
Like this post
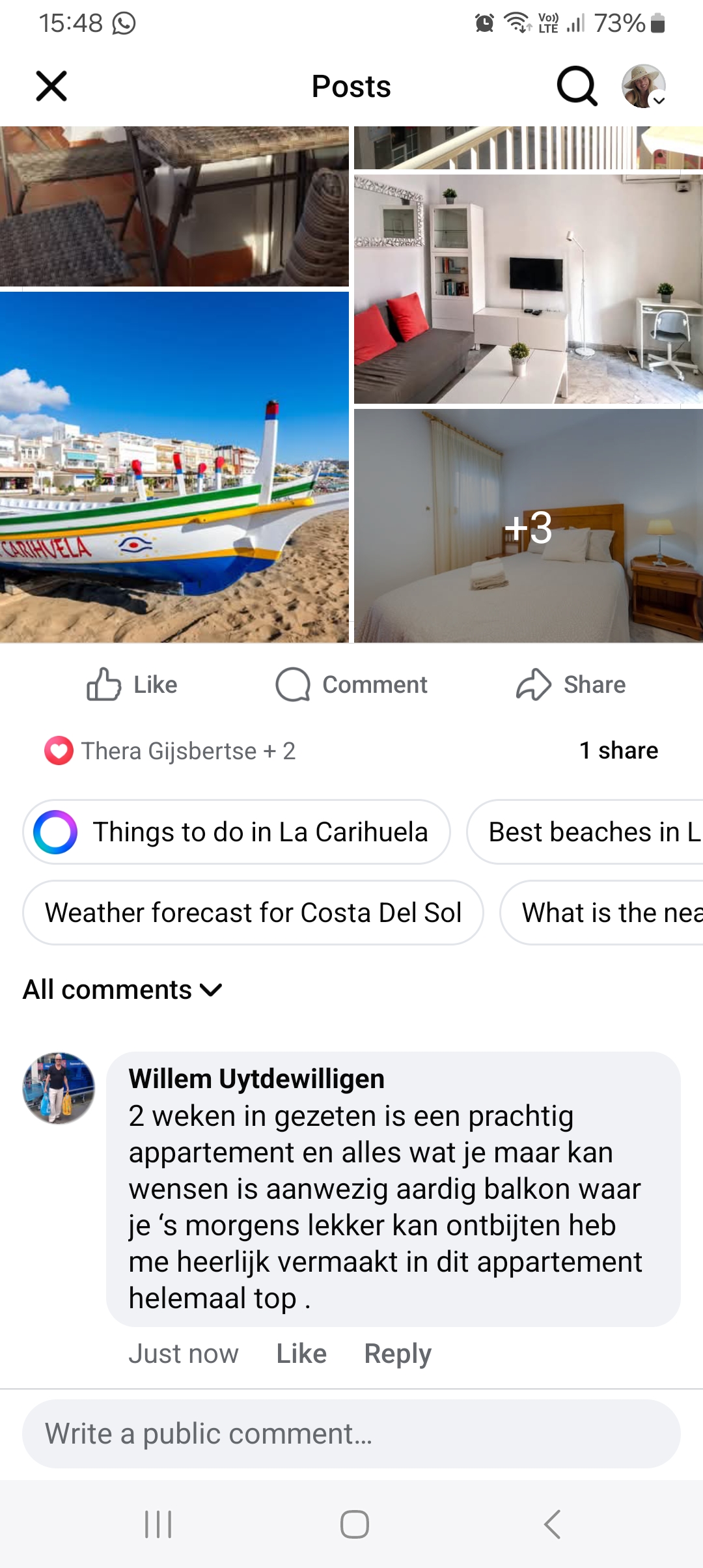132,684
